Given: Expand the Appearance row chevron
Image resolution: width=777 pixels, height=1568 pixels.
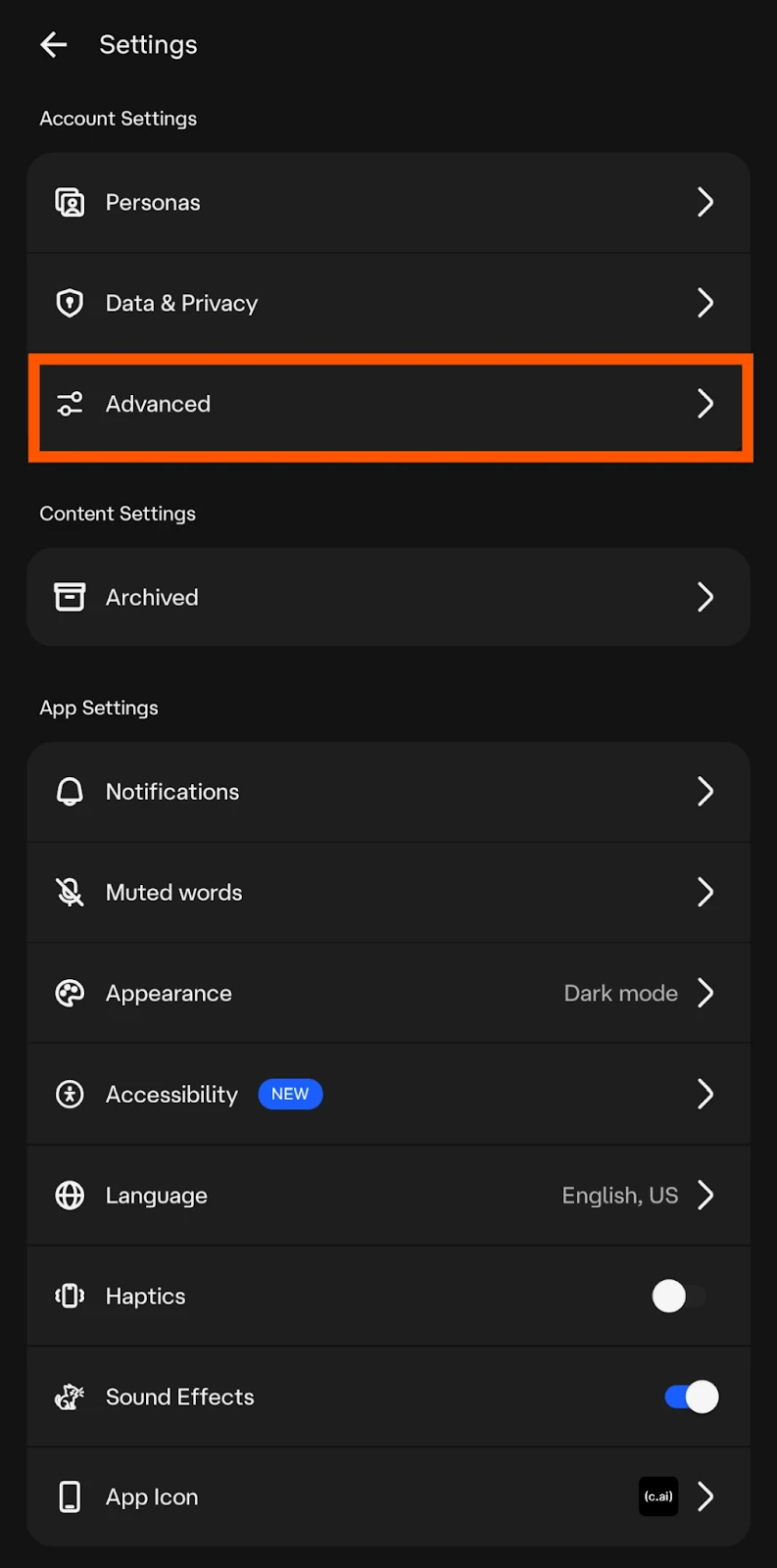Looking at the screenshot, I should pos(705,993).
